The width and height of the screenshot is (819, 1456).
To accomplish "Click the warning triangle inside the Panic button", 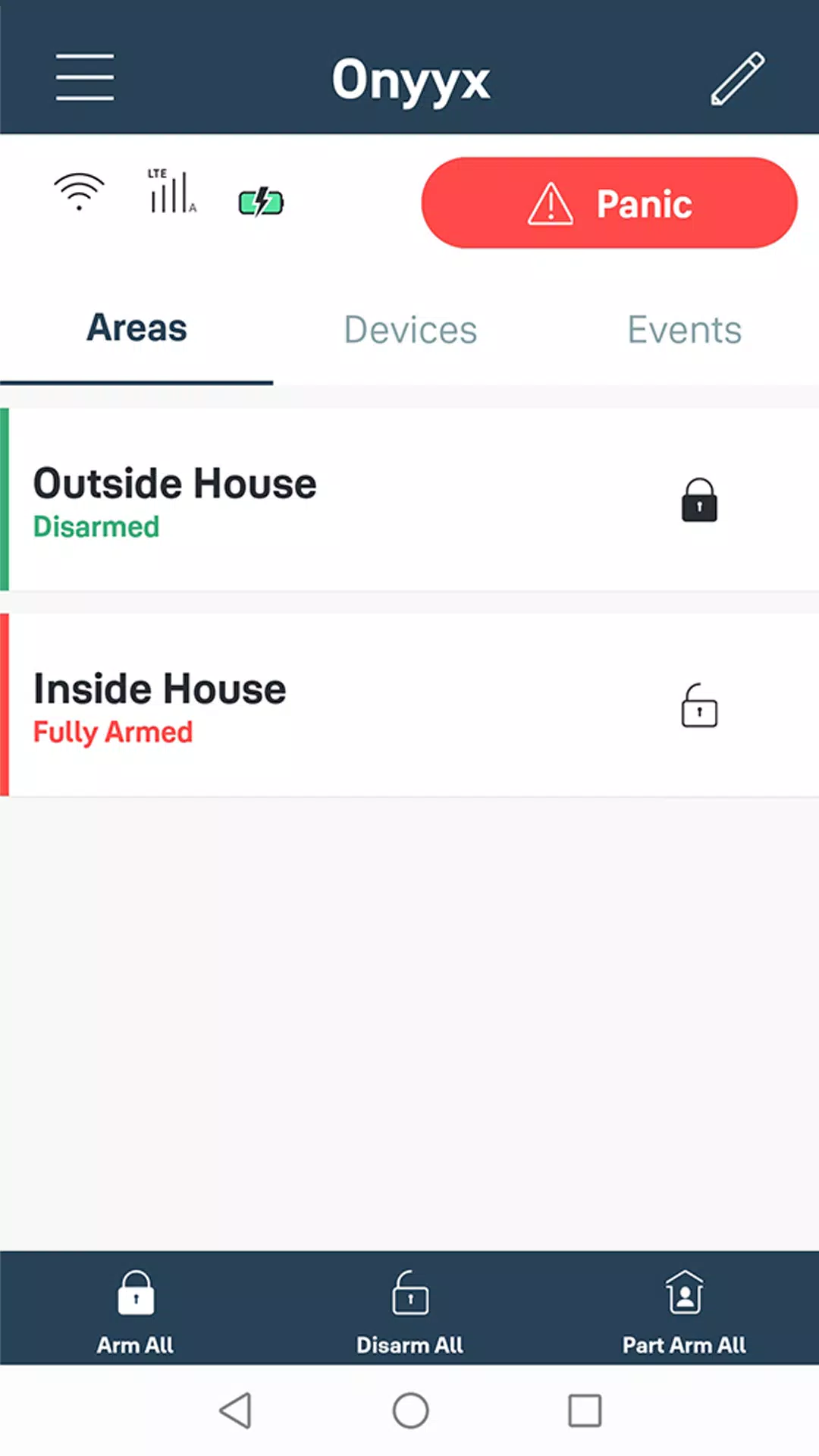I will pos(551,205).
